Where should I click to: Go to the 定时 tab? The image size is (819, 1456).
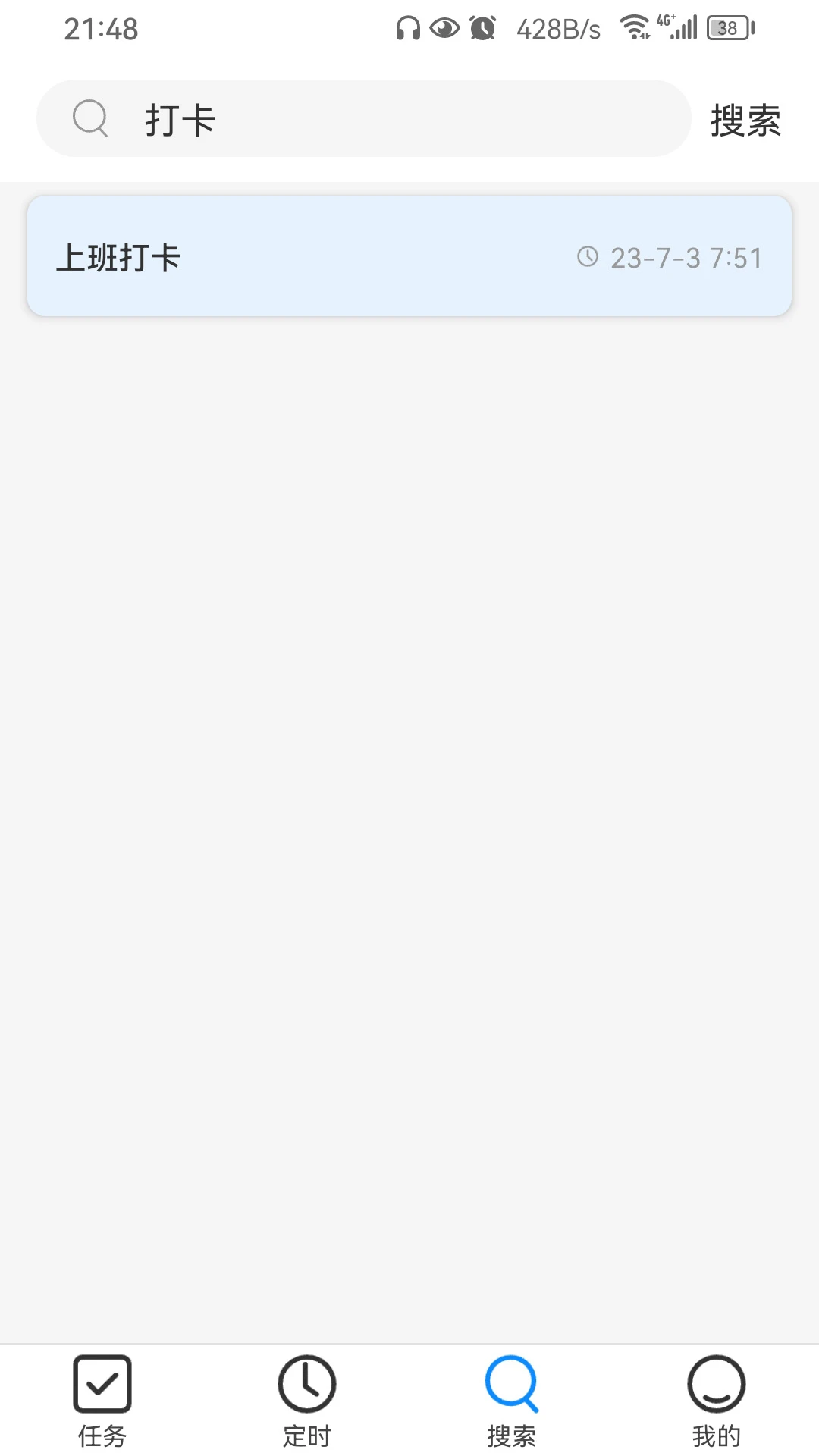(x=307, y=1400)
